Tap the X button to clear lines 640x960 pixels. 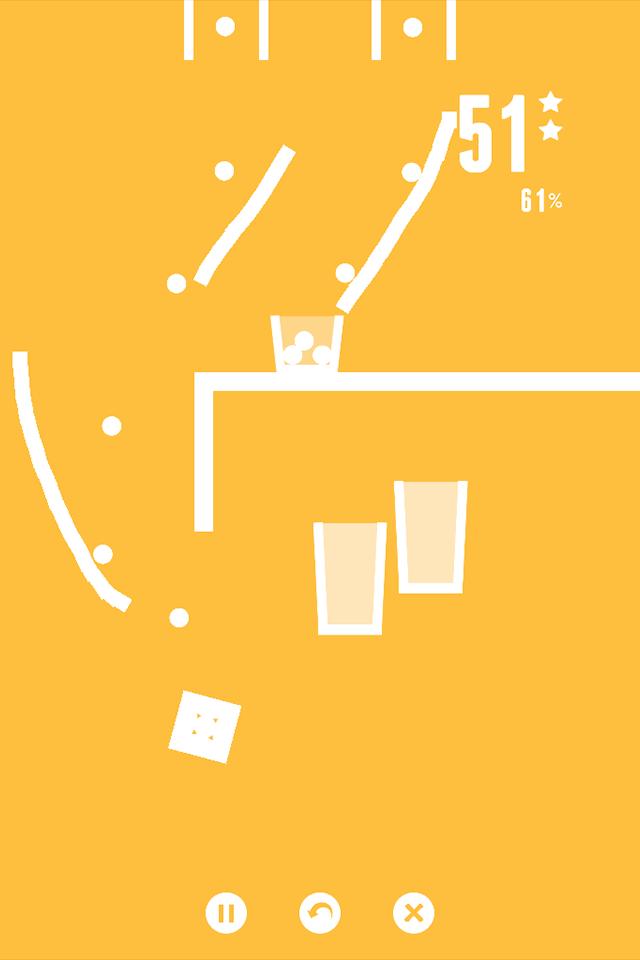(413, 913)
